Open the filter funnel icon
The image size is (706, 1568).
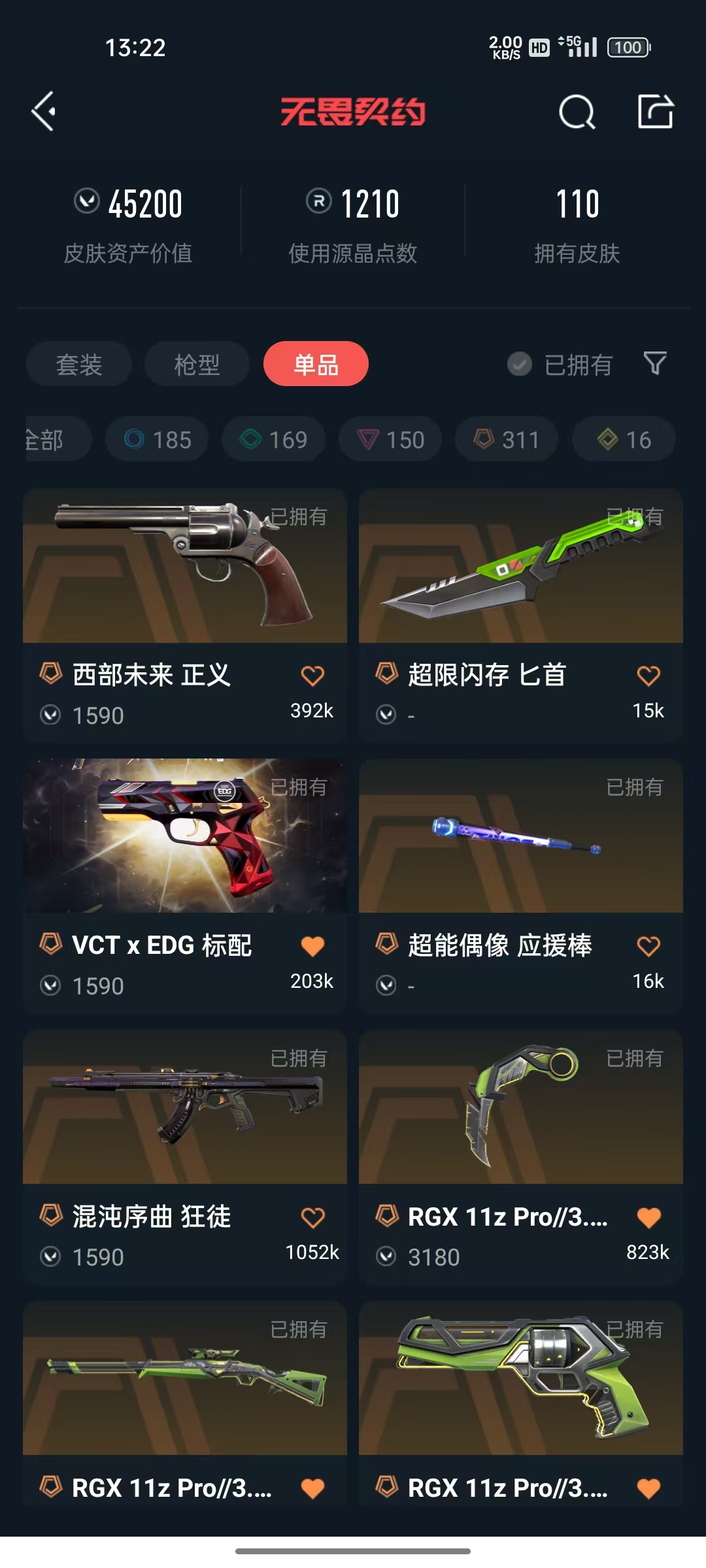(655, 363)
